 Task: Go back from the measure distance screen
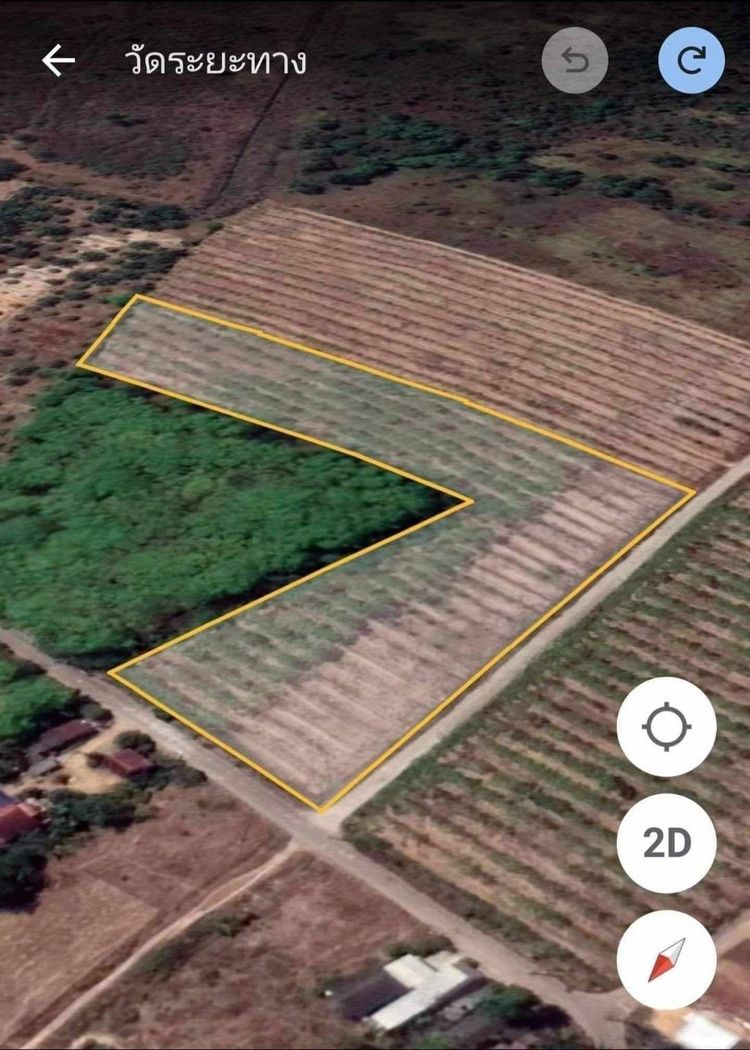[58, 61]
